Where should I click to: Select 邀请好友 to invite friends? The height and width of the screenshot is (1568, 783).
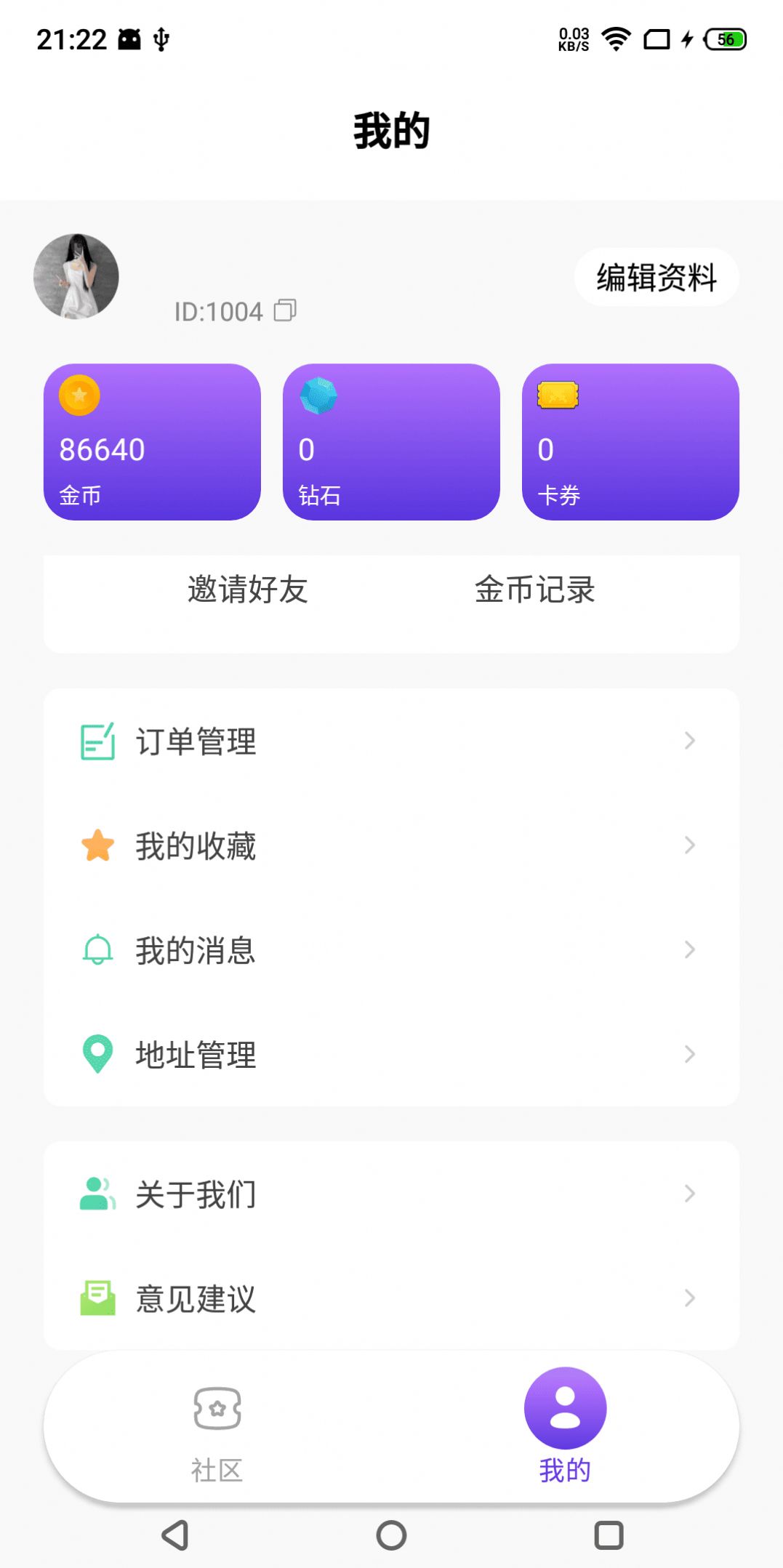(x=248, y=590)
